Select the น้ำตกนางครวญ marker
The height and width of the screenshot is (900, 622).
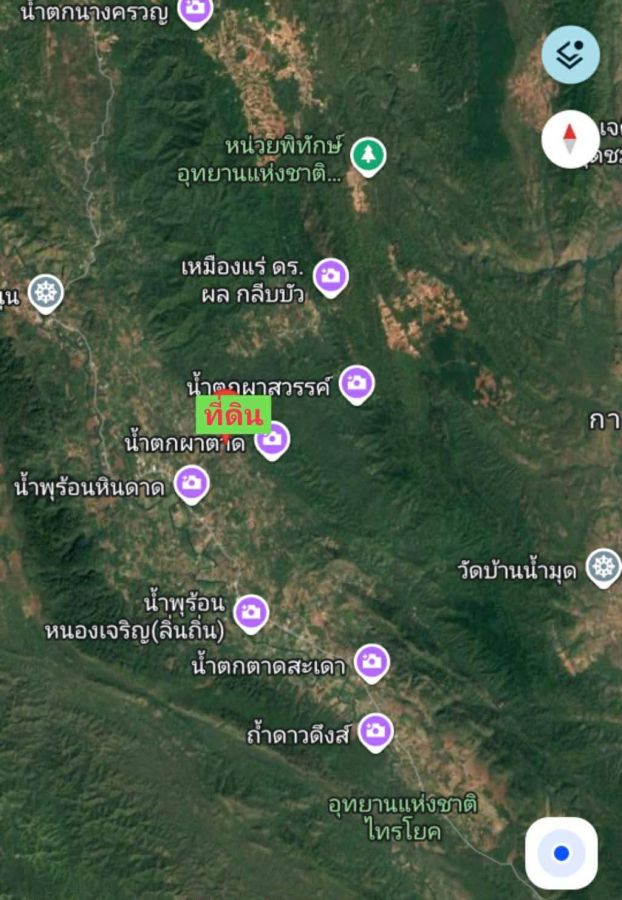pos(195,10)
